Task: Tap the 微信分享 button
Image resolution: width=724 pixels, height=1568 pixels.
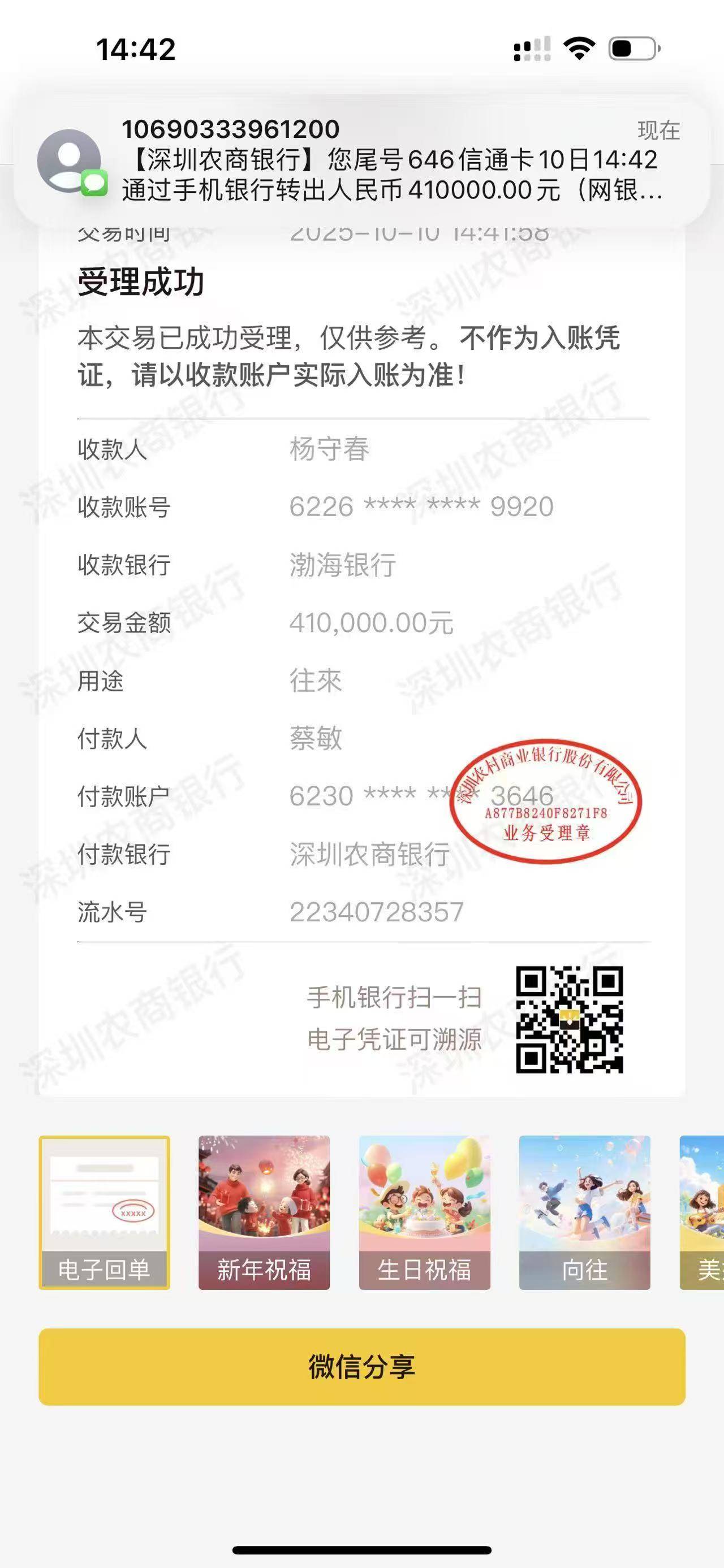Action: [361, 1367]
